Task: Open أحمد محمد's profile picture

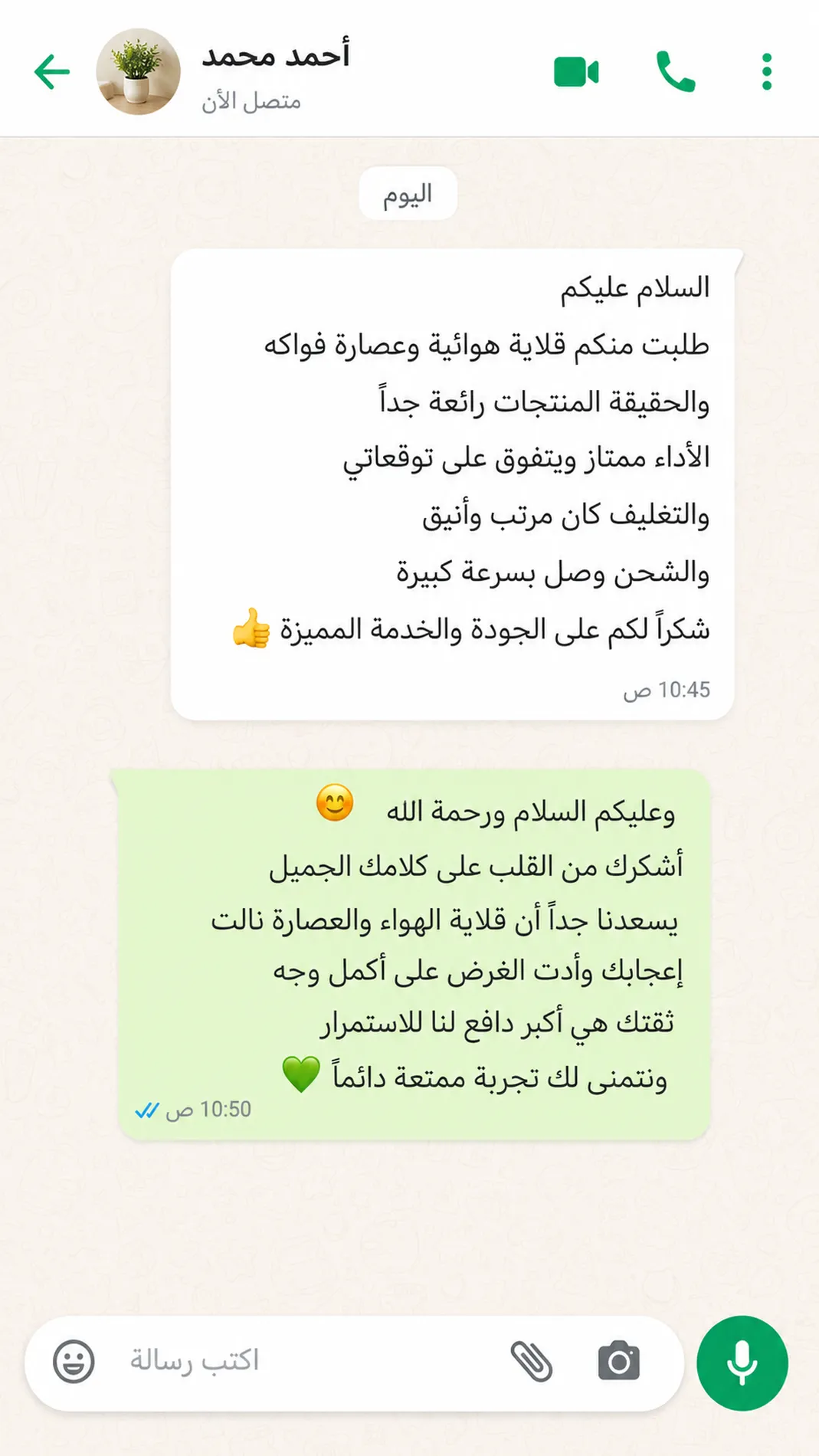Action: (138, 72)
